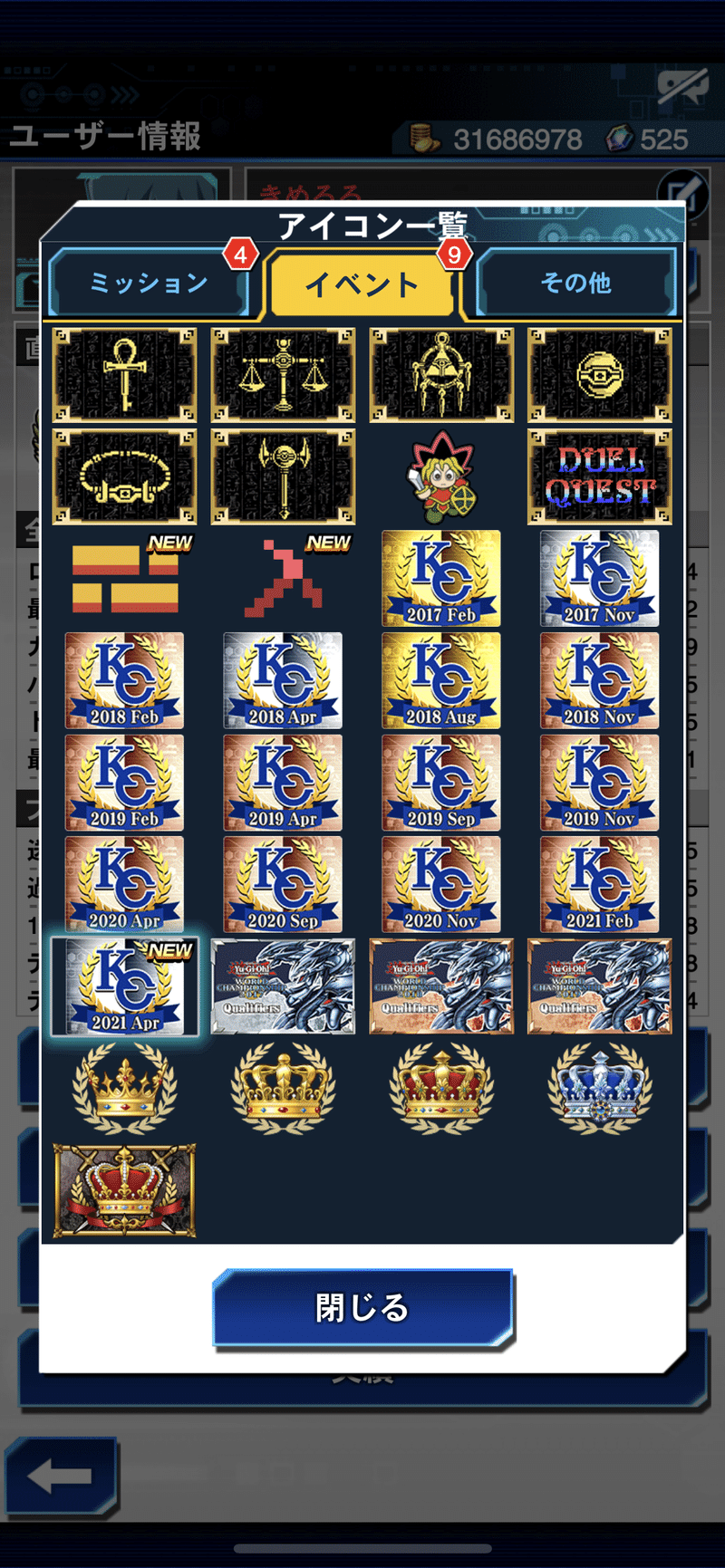The image size is (725, 1568).
Task: Select the KC 2019 Sep icon
Action: tap(441, 783)
